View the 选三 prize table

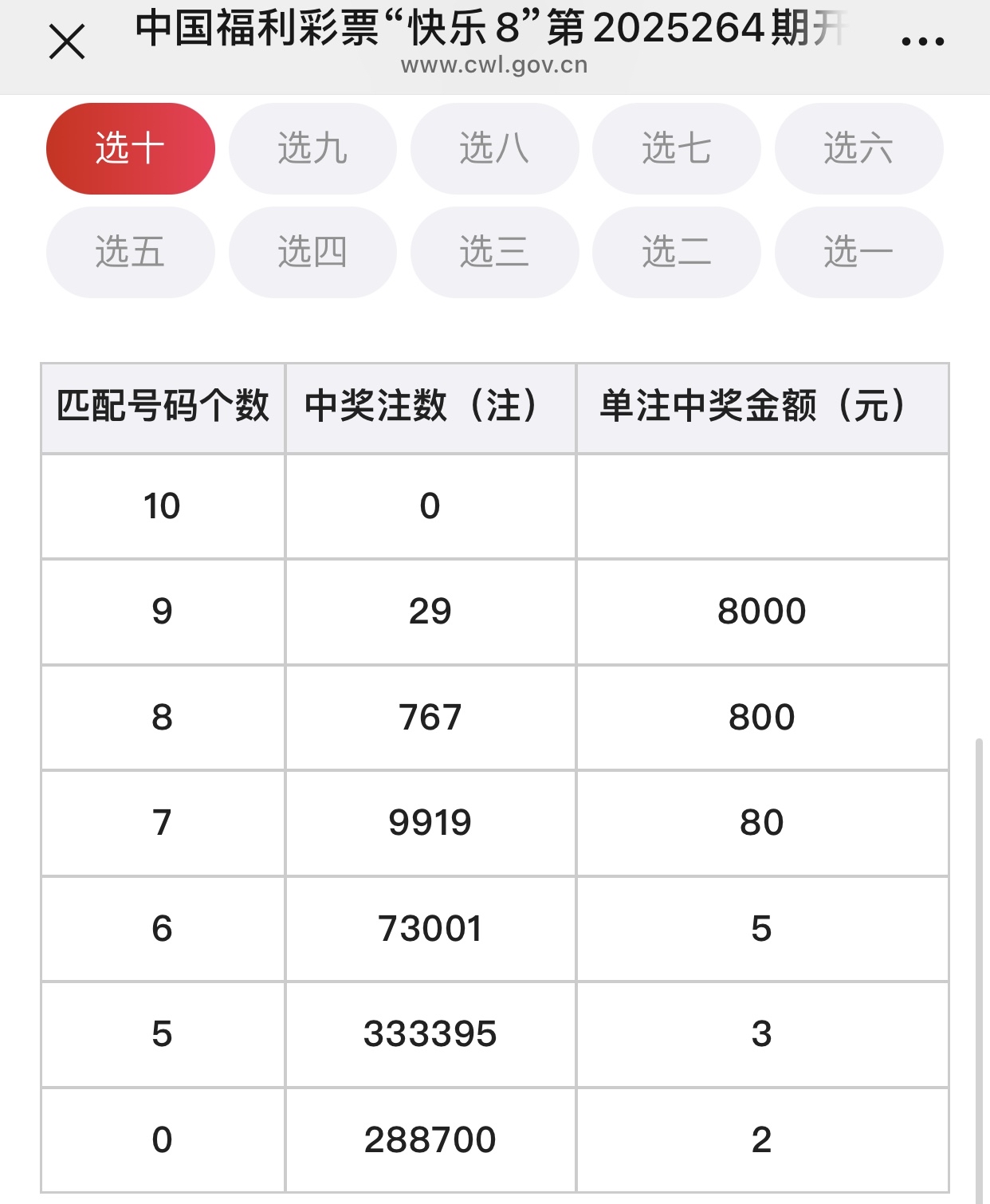click(494, 252)
